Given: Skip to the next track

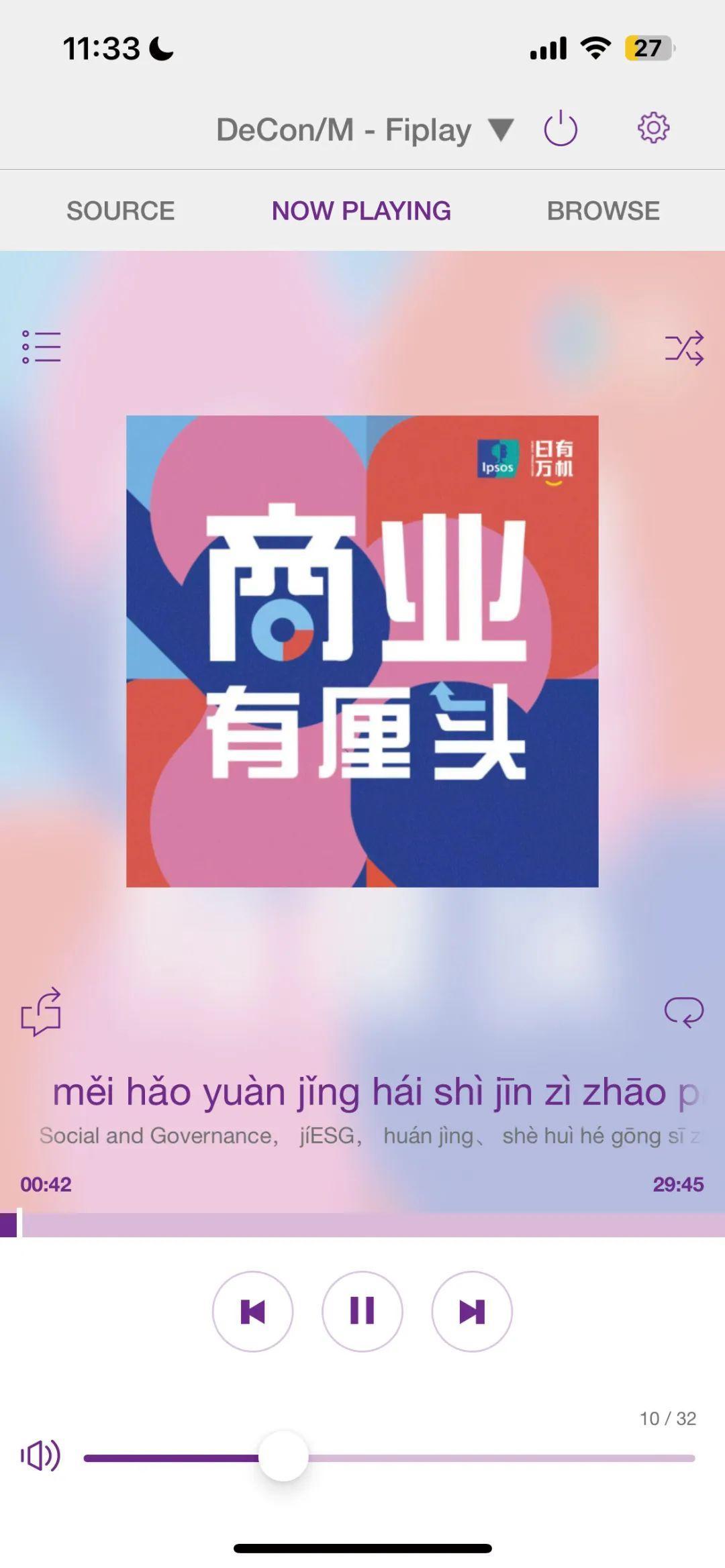Looking at the screenshot, I should click(472, 1311).
